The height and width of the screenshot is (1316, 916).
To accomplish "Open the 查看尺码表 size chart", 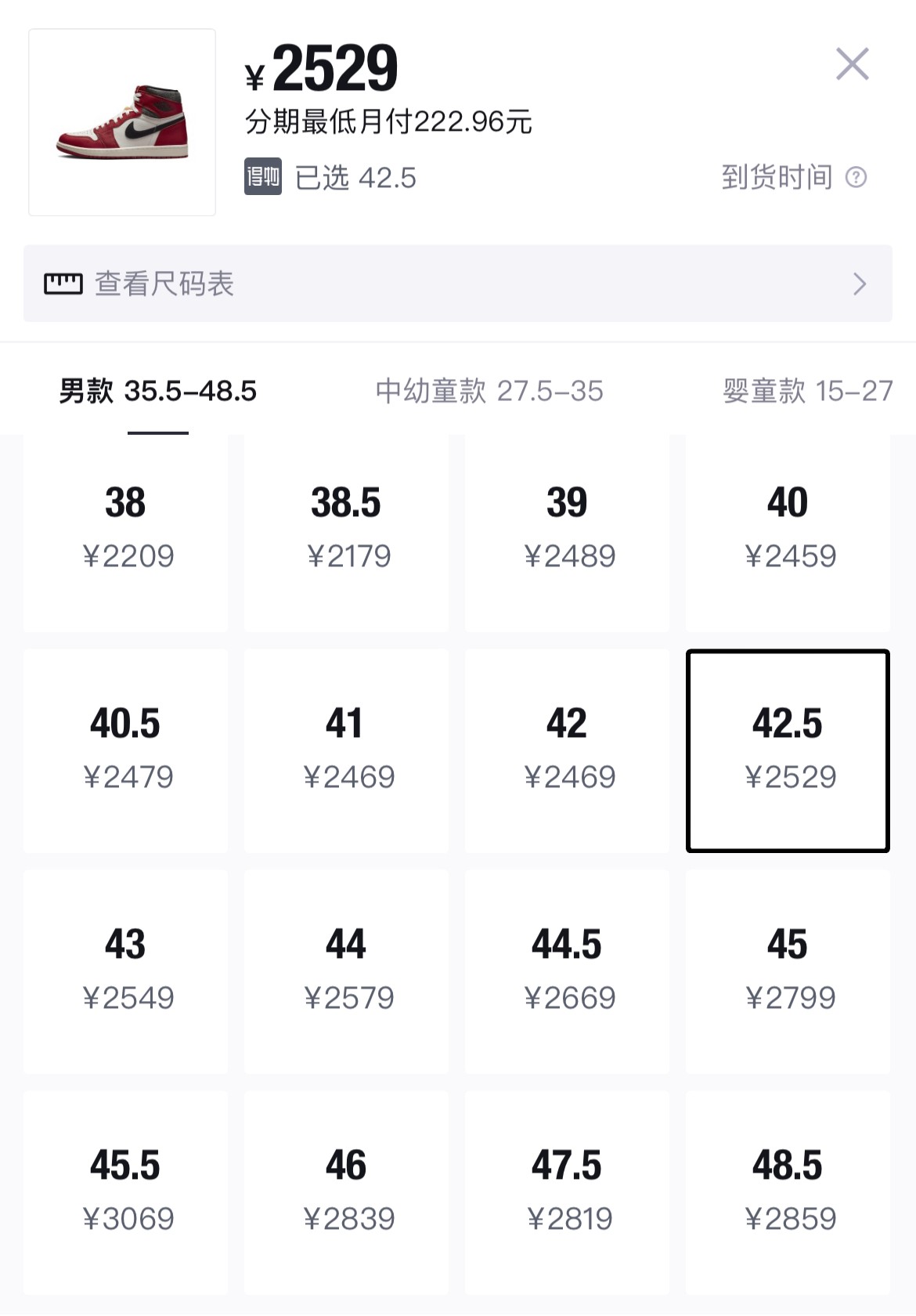I will [x=457, y=284].
